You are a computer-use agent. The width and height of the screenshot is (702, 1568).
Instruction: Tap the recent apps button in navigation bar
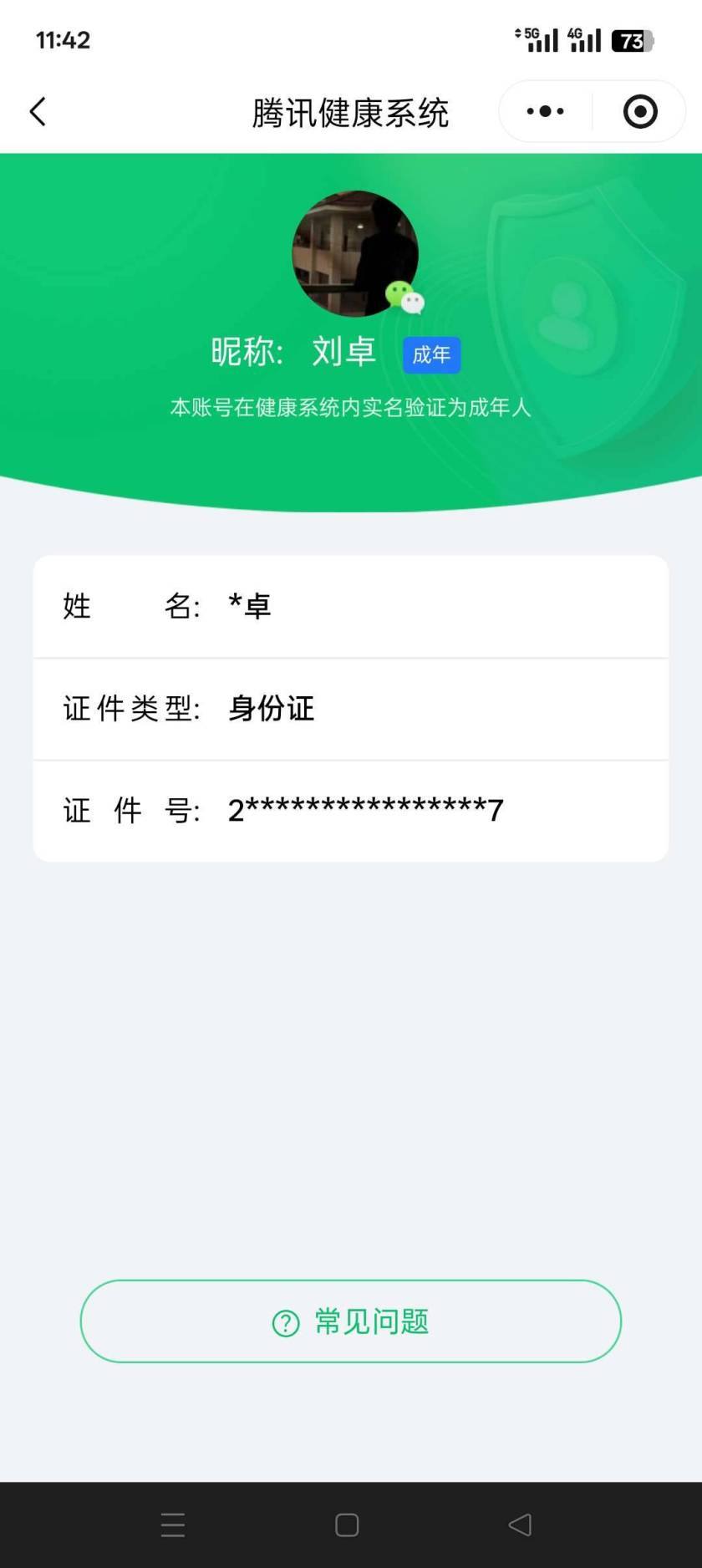point(172,1525)
